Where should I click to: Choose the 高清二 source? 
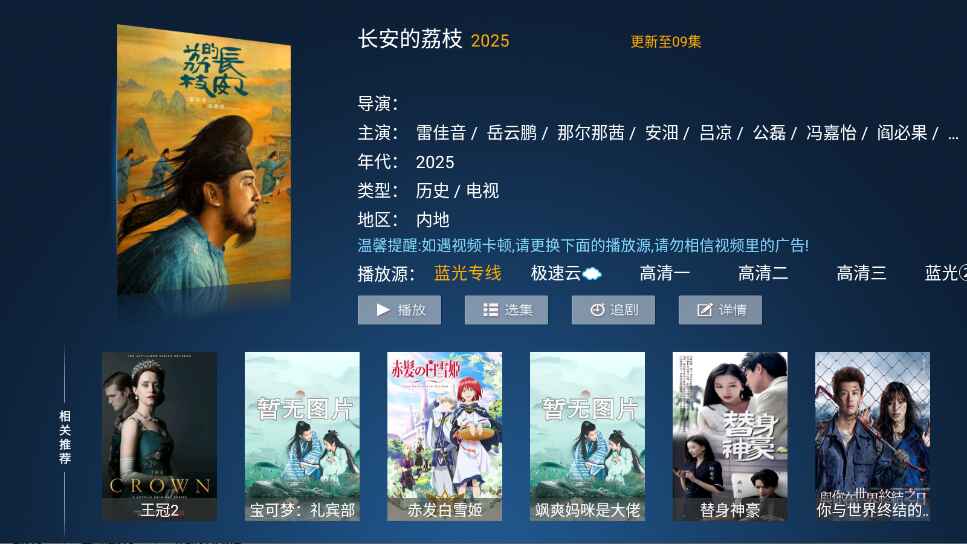click(763, 273)
